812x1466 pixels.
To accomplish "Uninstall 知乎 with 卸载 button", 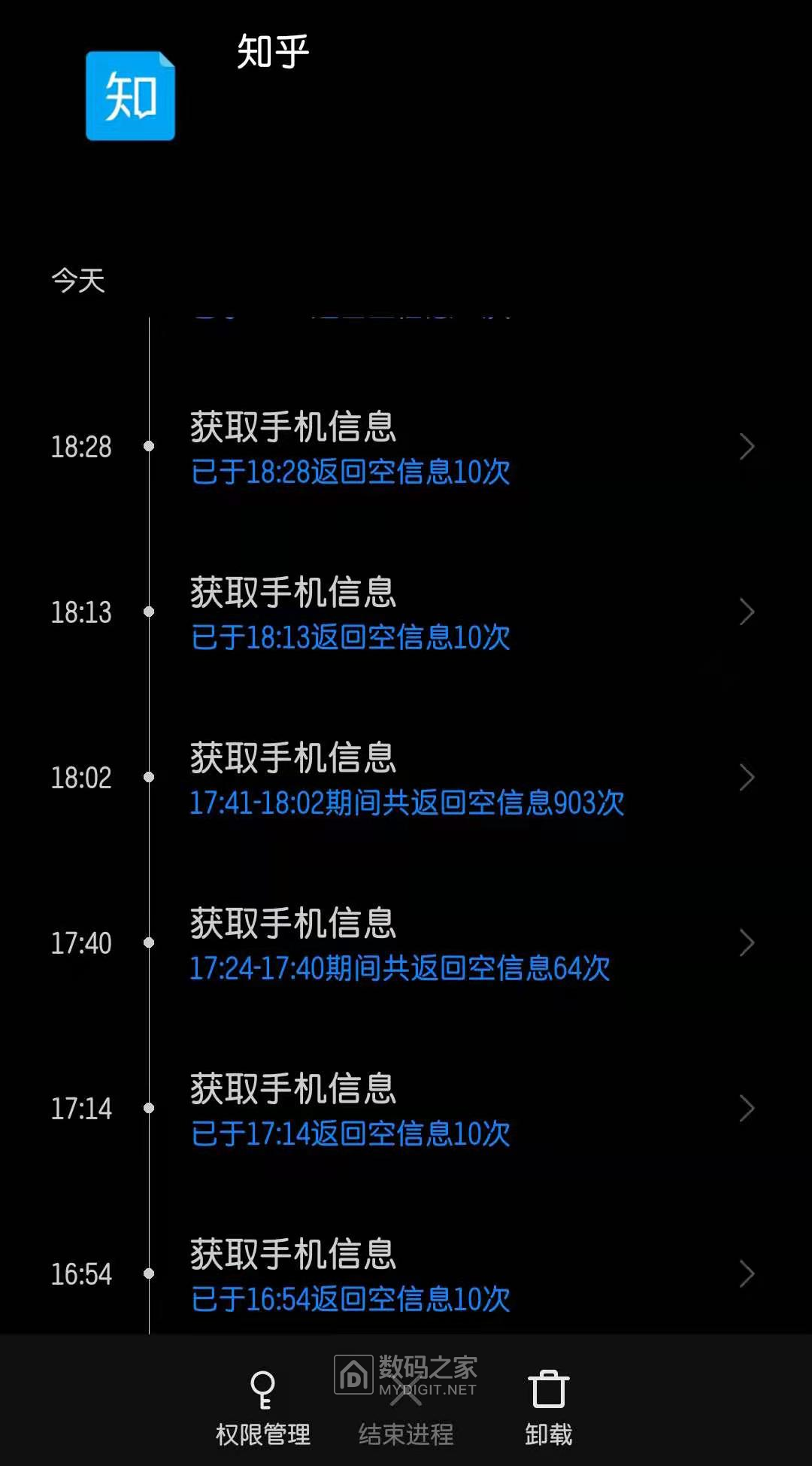I will [548, 1407].
